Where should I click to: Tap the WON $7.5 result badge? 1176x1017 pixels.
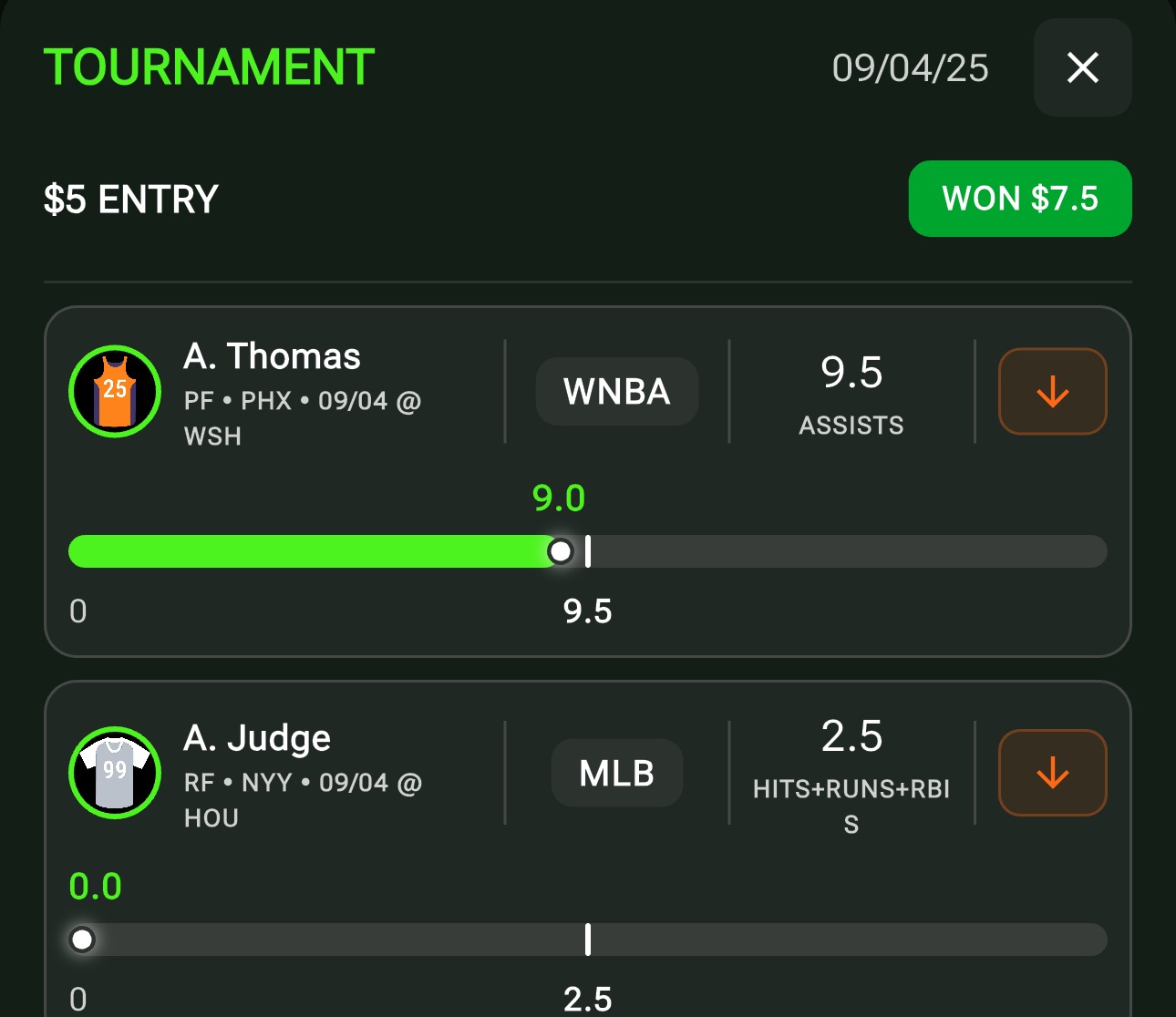(x=1019, y=199)
